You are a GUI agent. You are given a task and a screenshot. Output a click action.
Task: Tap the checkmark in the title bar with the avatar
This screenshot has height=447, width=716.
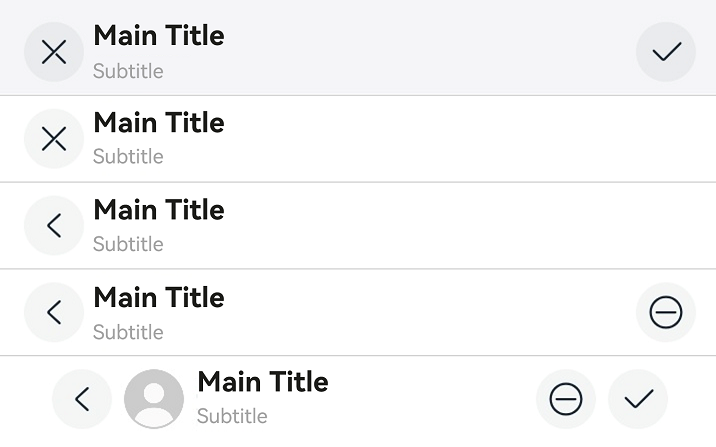[638, 399]
